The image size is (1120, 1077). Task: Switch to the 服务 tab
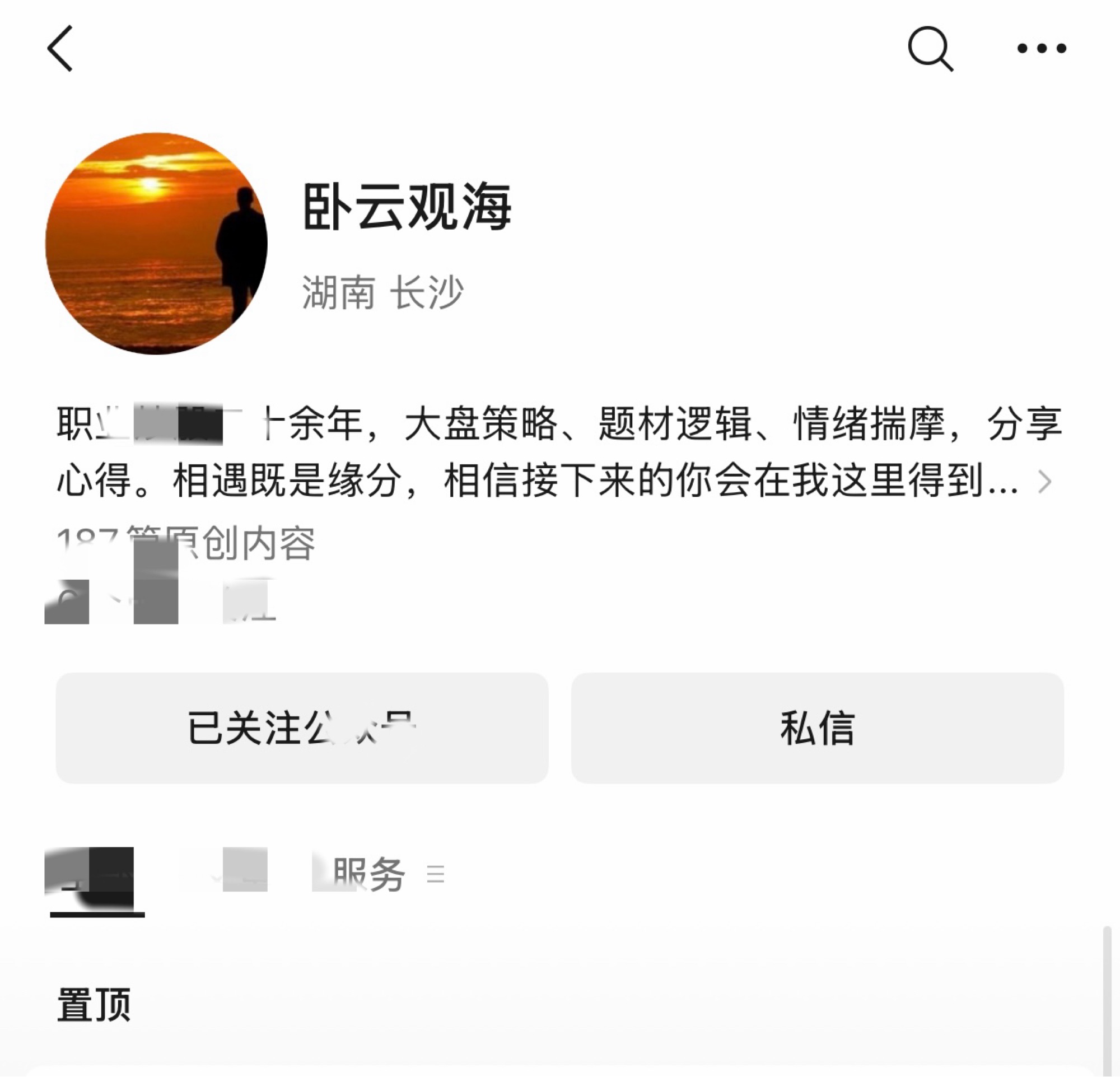pos(370,874)
